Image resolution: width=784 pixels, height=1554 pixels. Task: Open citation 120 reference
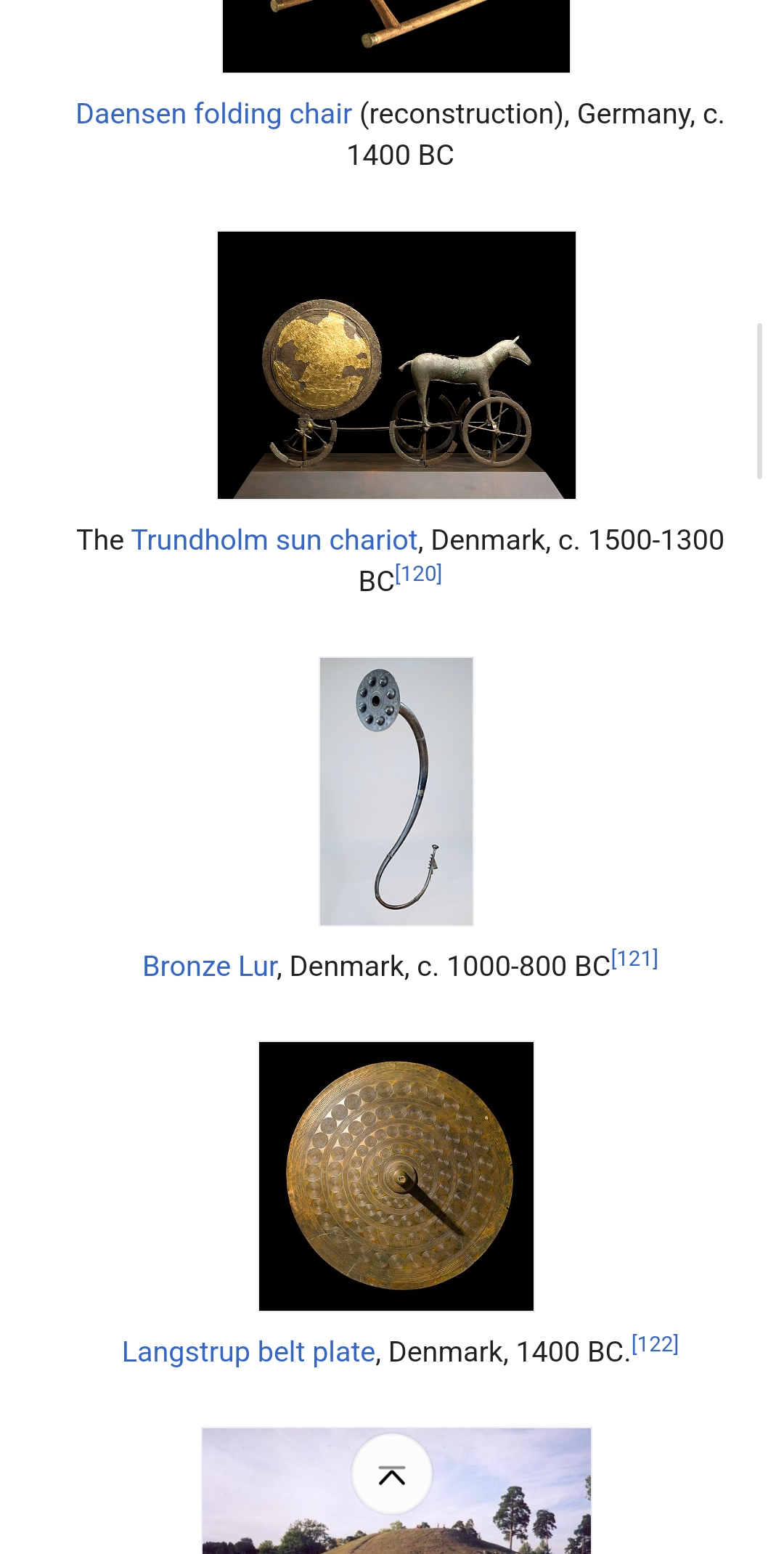point(418,574)
